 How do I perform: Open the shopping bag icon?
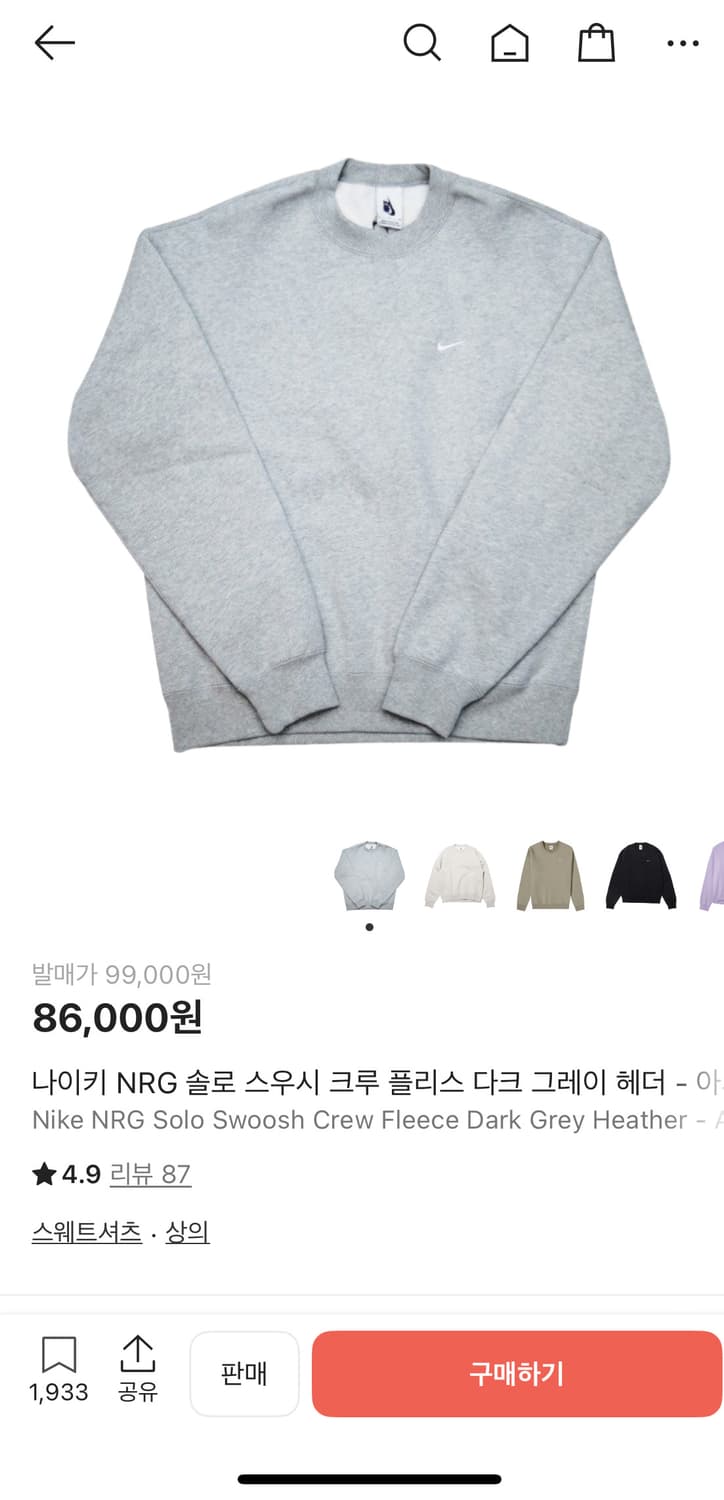point(596,43)
